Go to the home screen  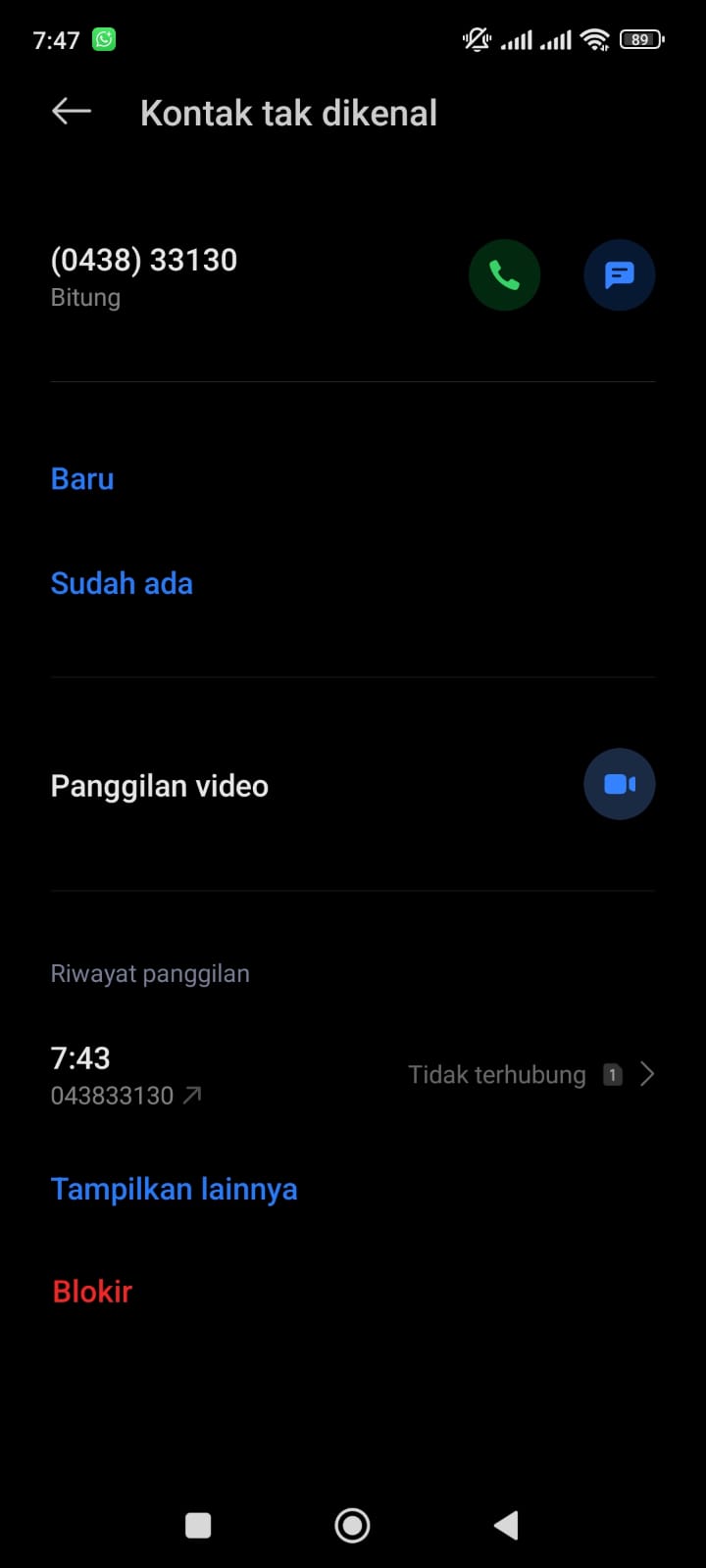[x=352, y=1525]
